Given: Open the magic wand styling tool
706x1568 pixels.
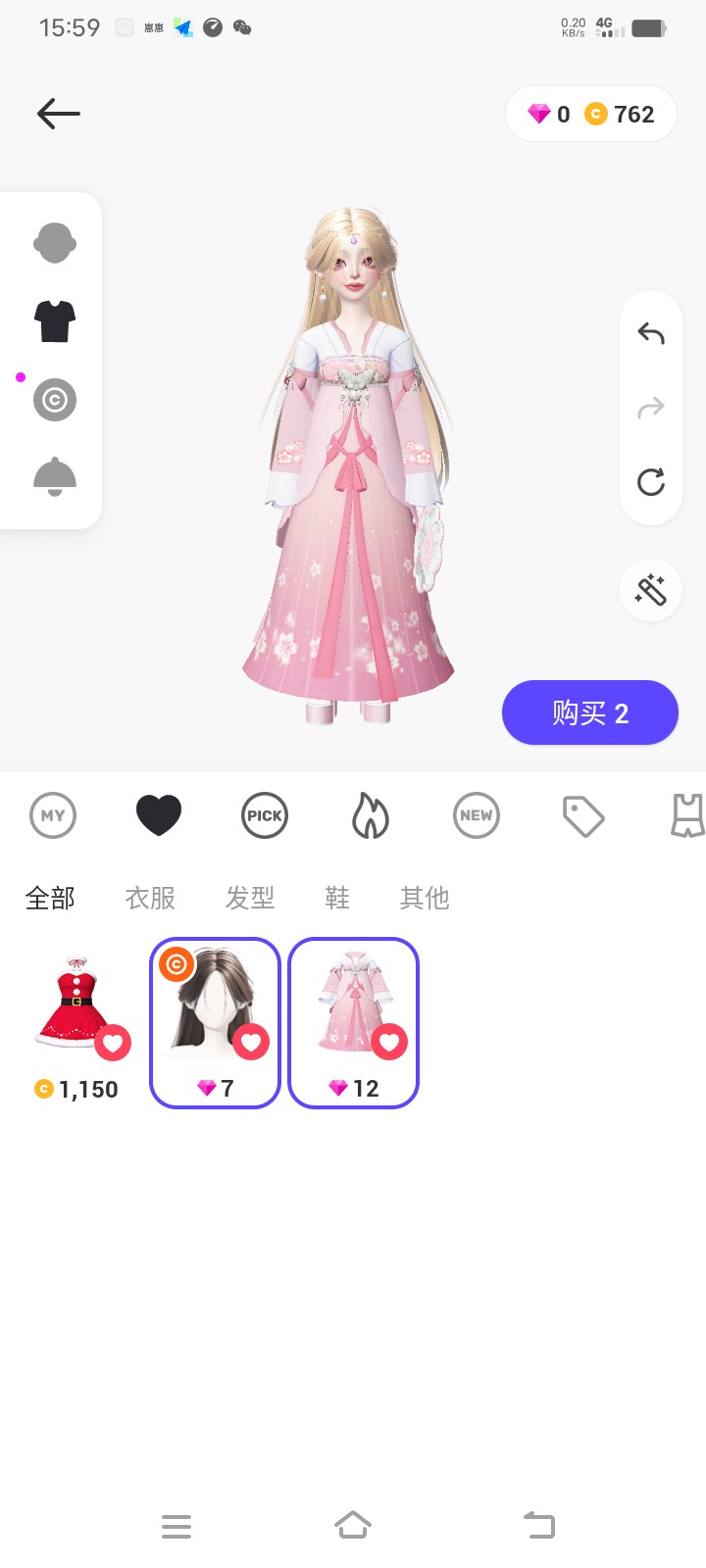Looking at the screenshot, I should pos(651,590).
